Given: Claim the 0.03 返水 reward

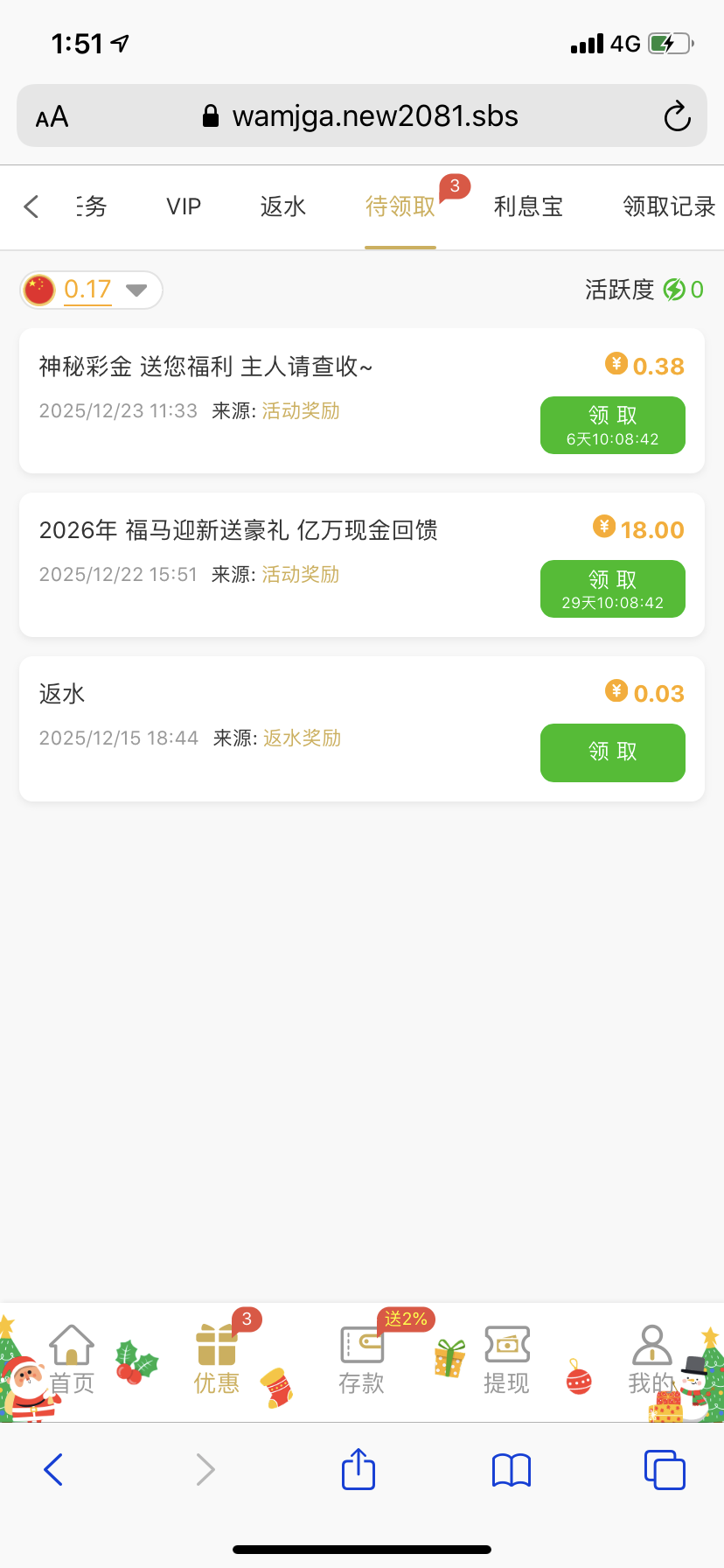Looking at the screenshot, I should pyautogui.click(x=612, y=752).
